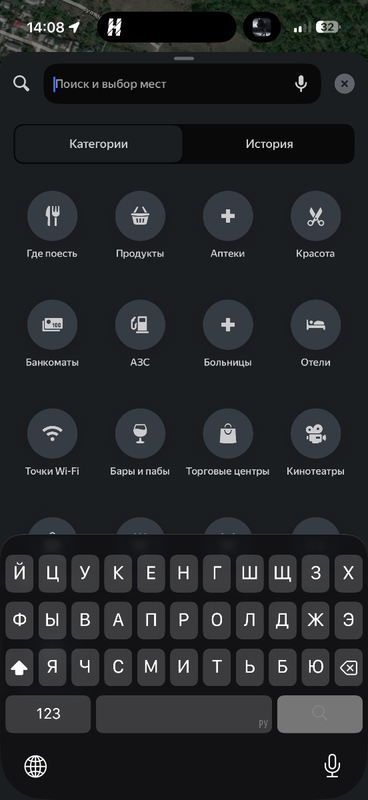The width and height of the screenshot is (368, 800).
Task: Switch the keyboard to 123 numbers
Action: point(48,714)
